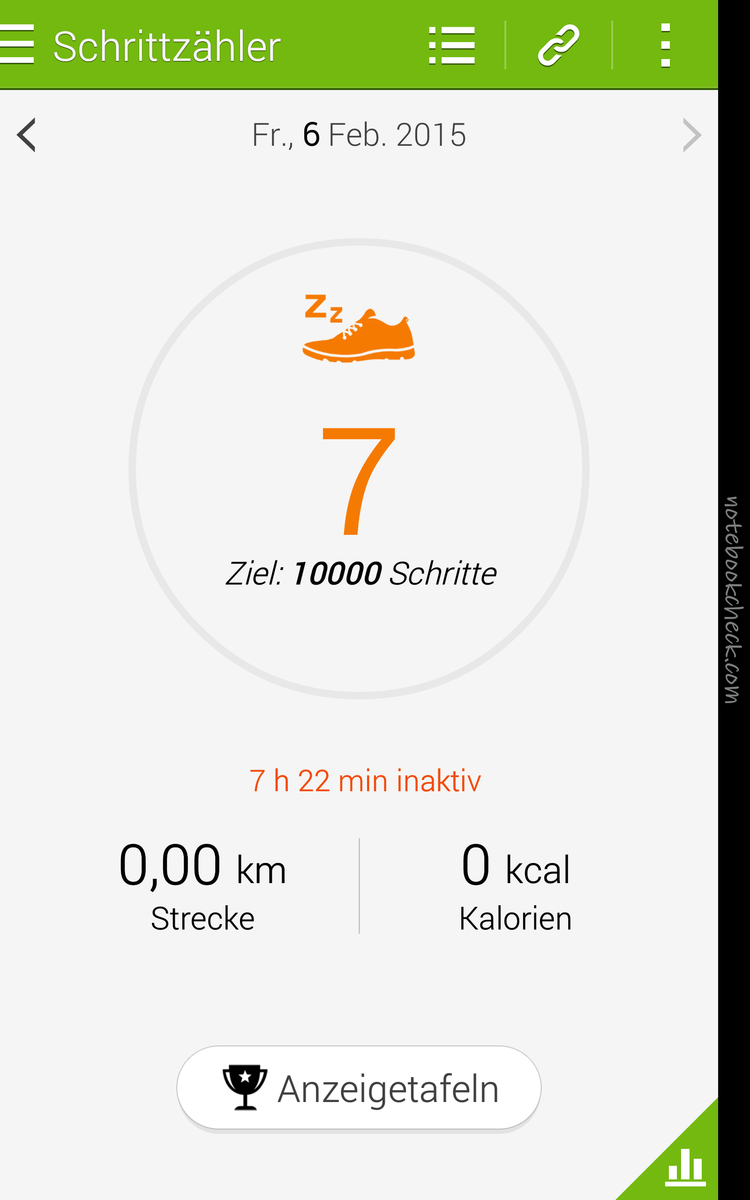
Task: Open the hamburger drawer menu
Action: click(x=18, y=45)
